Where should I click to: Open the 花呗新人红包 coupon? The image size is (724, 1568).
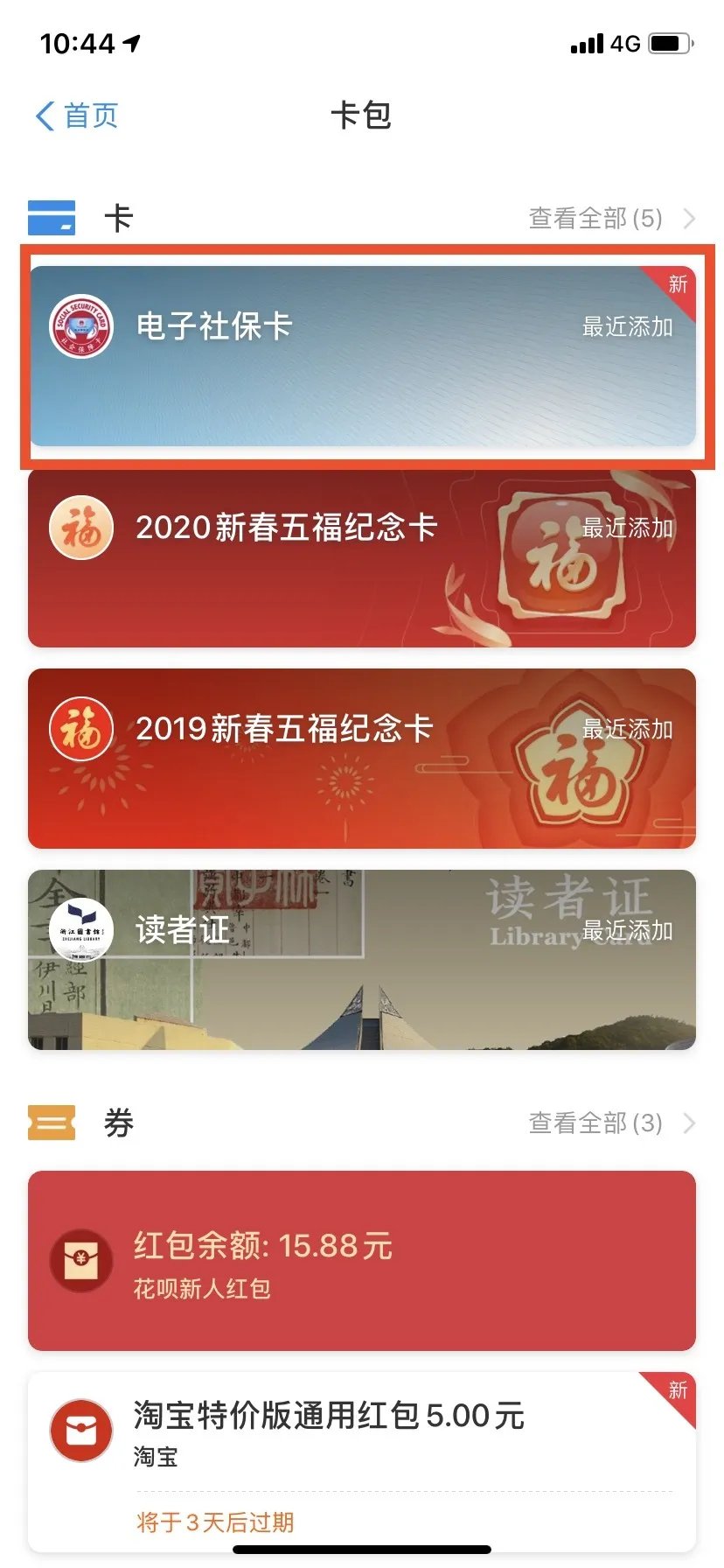(x=362, y=1261)
